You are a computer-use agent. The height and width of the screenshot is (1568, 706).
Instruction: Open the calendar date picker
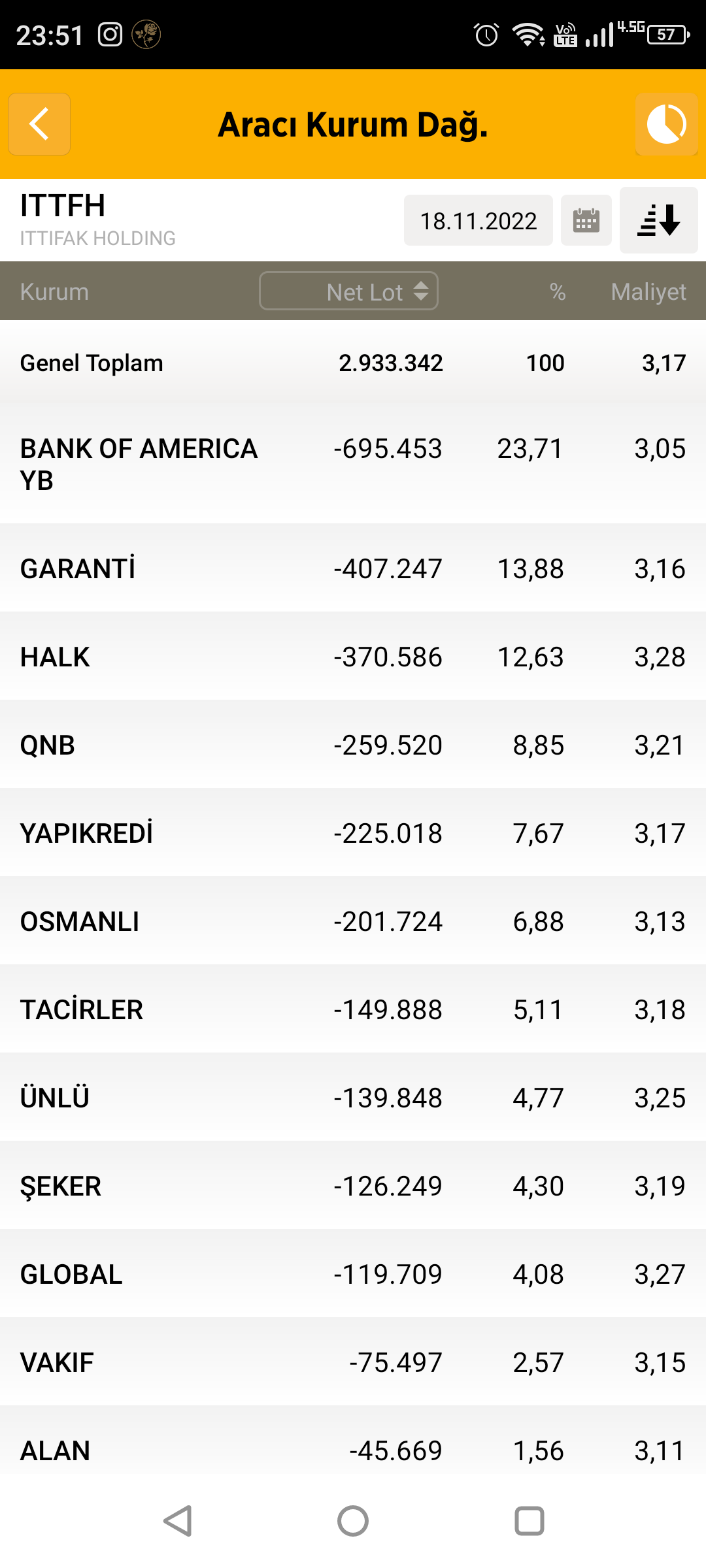coord(586,221)
